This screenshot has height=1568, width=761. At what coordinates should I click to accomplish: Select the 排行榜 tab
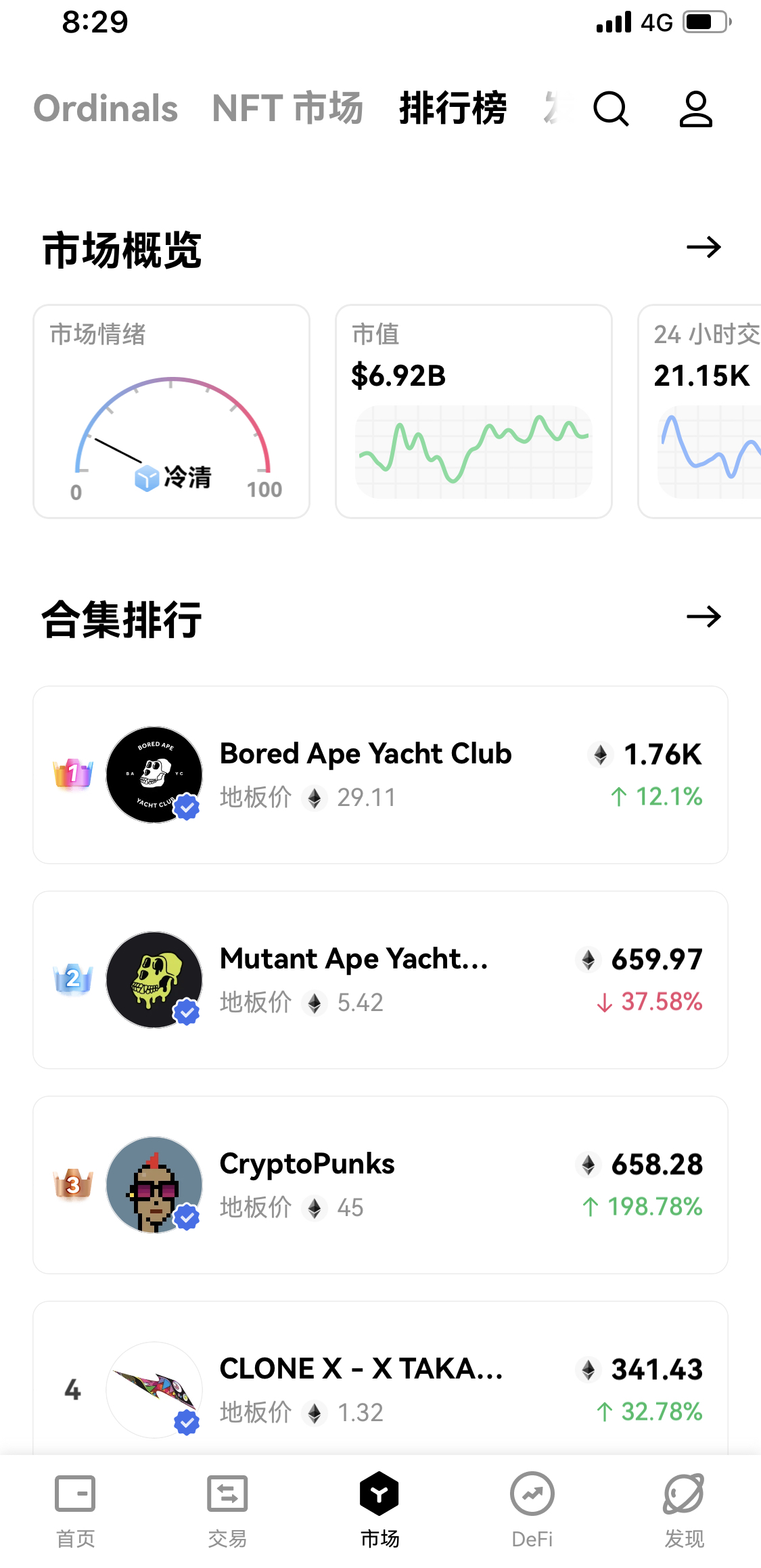pos(453,109)
